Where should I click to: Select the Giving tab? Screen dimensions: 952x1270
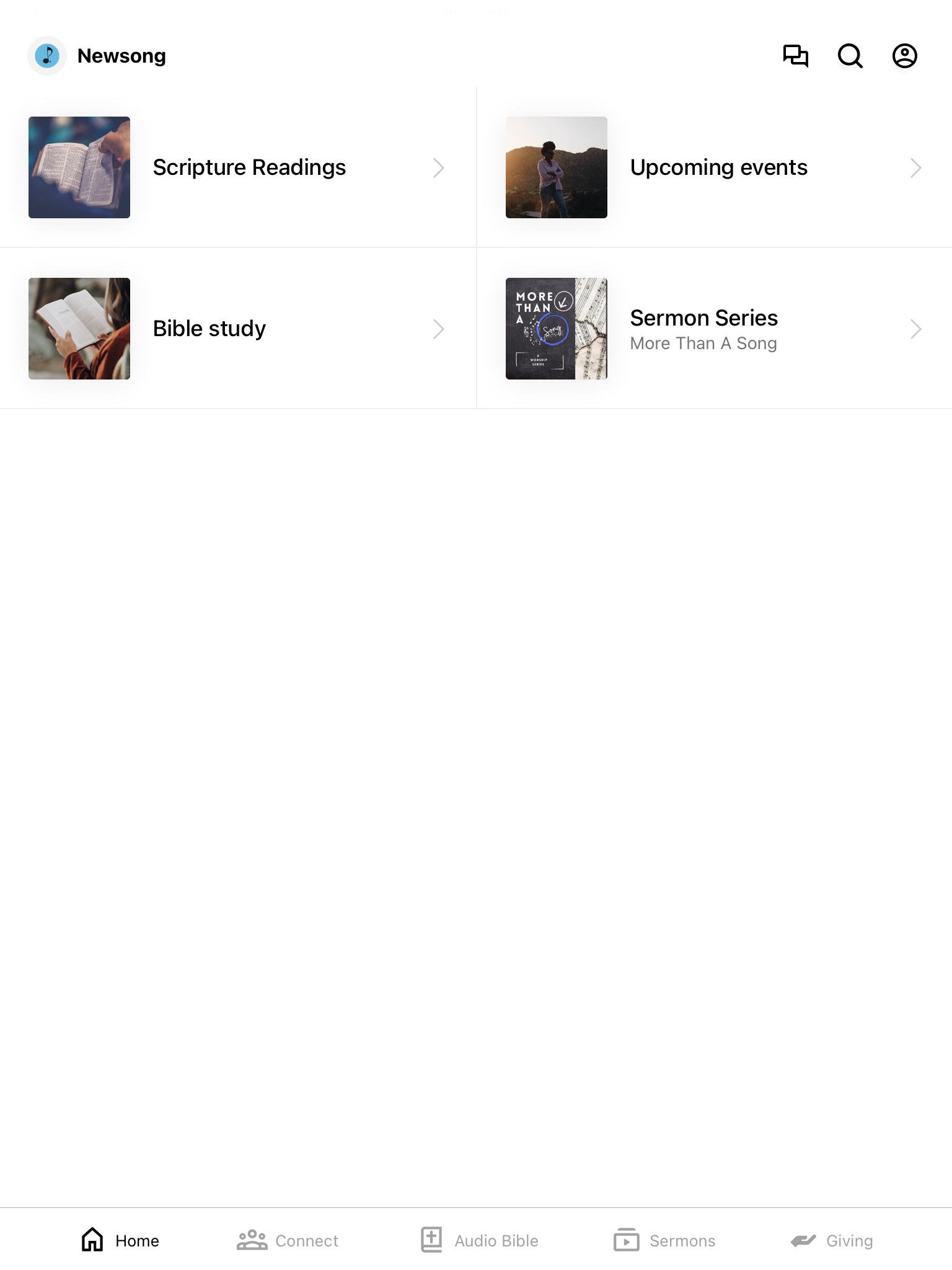click(832, 1240)
